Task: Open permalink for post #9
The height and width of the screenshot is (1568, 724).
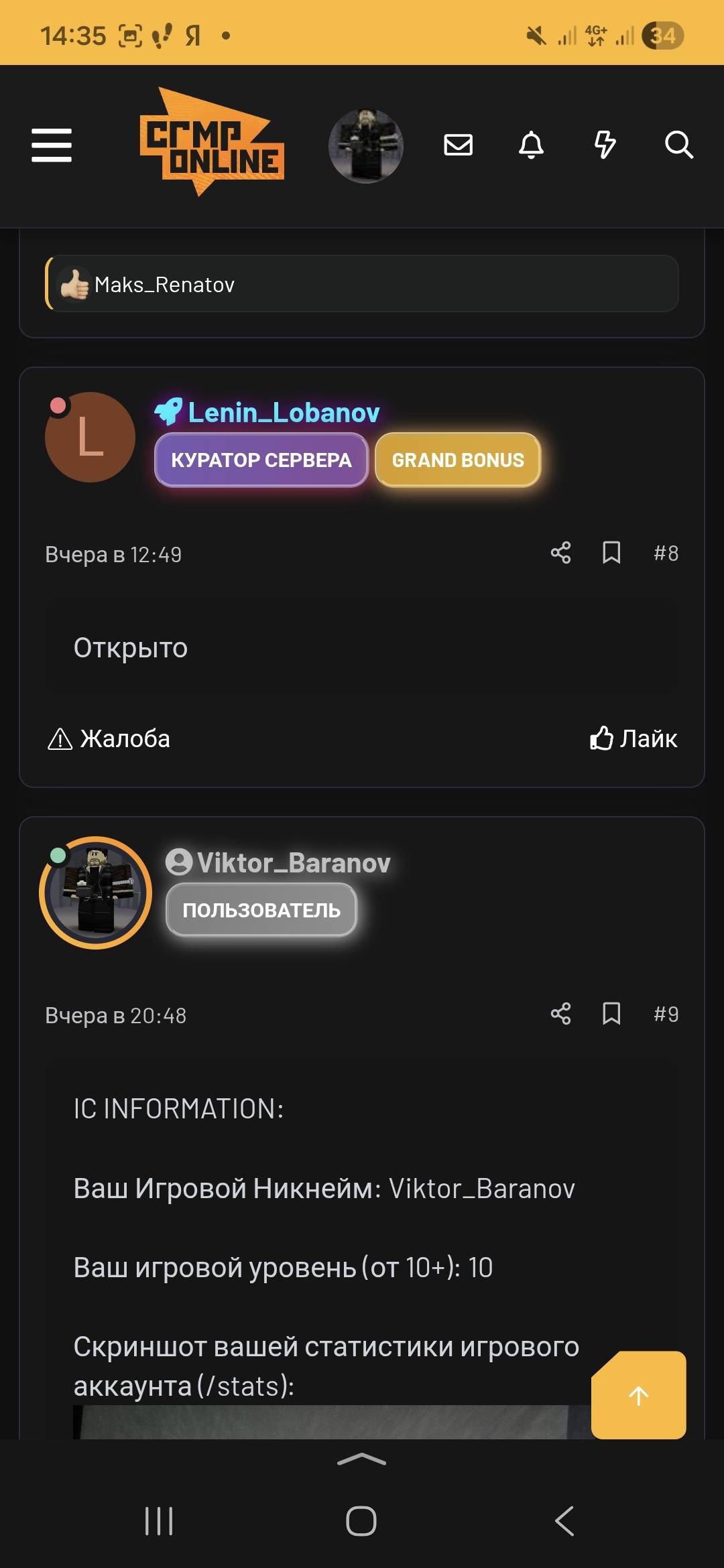Action: 666,1015
